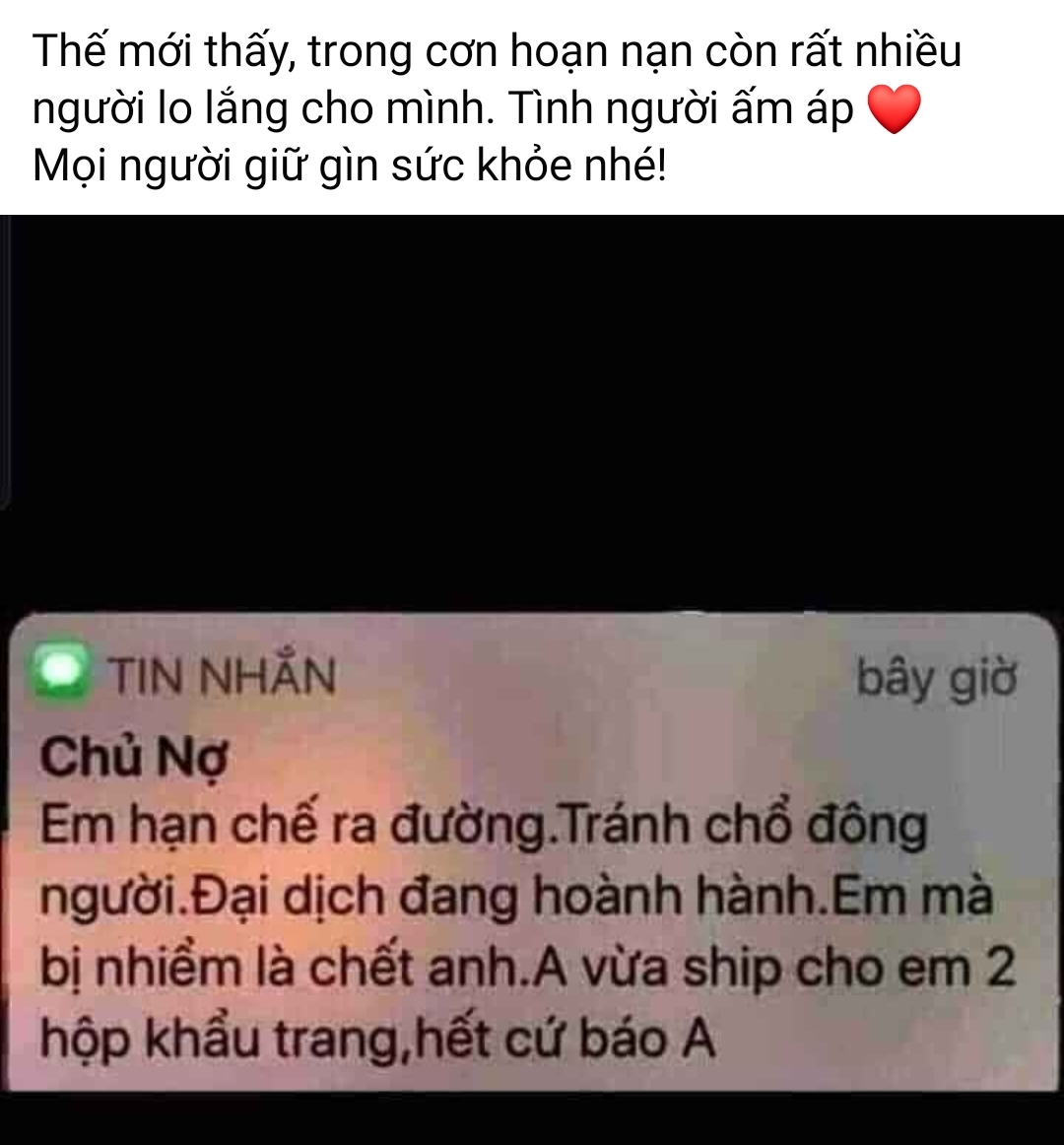
Task: Open the posted Tin Nhắn screenshot image
Action: pyautogui.click(x=532, y=680)
